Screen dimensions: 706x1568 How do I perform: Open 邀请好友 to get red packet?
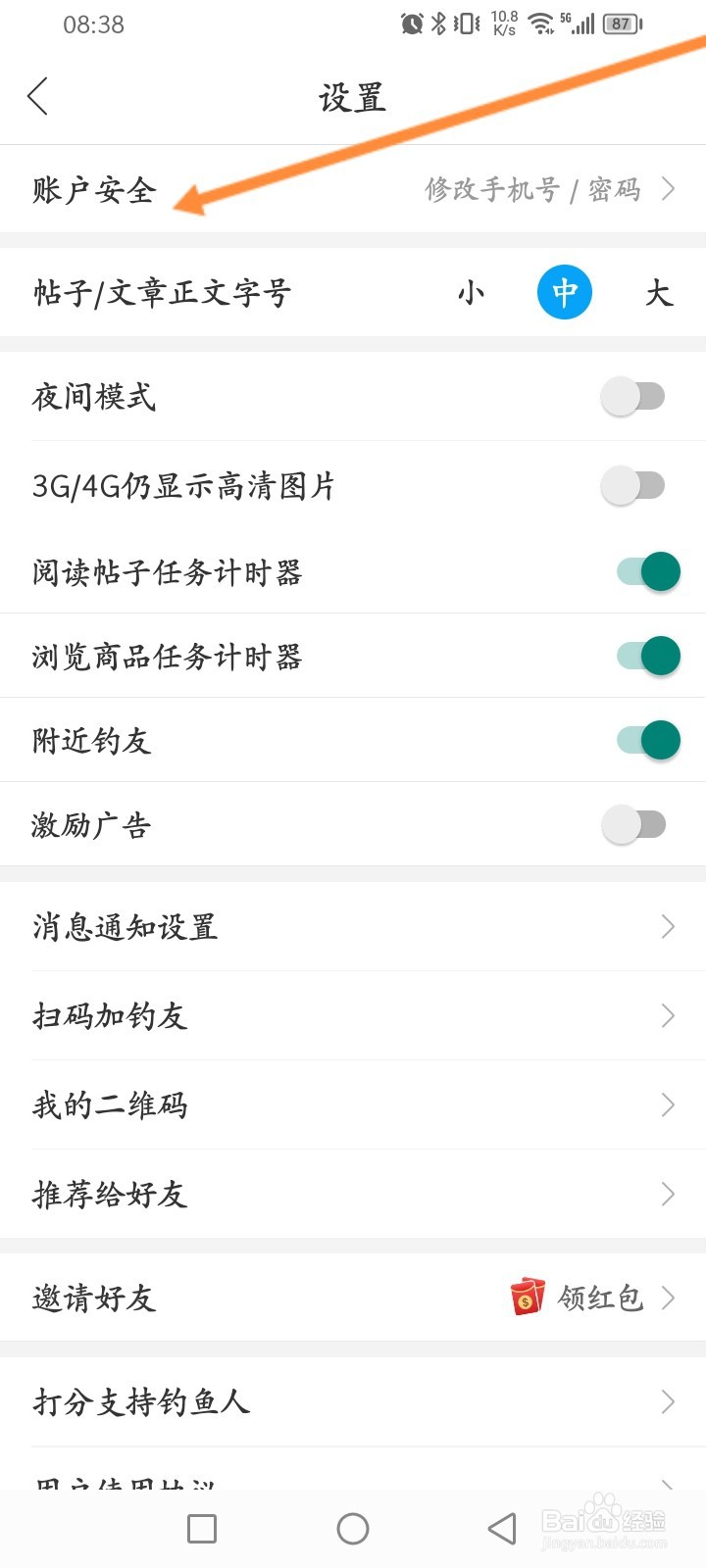coord(353,1298)
